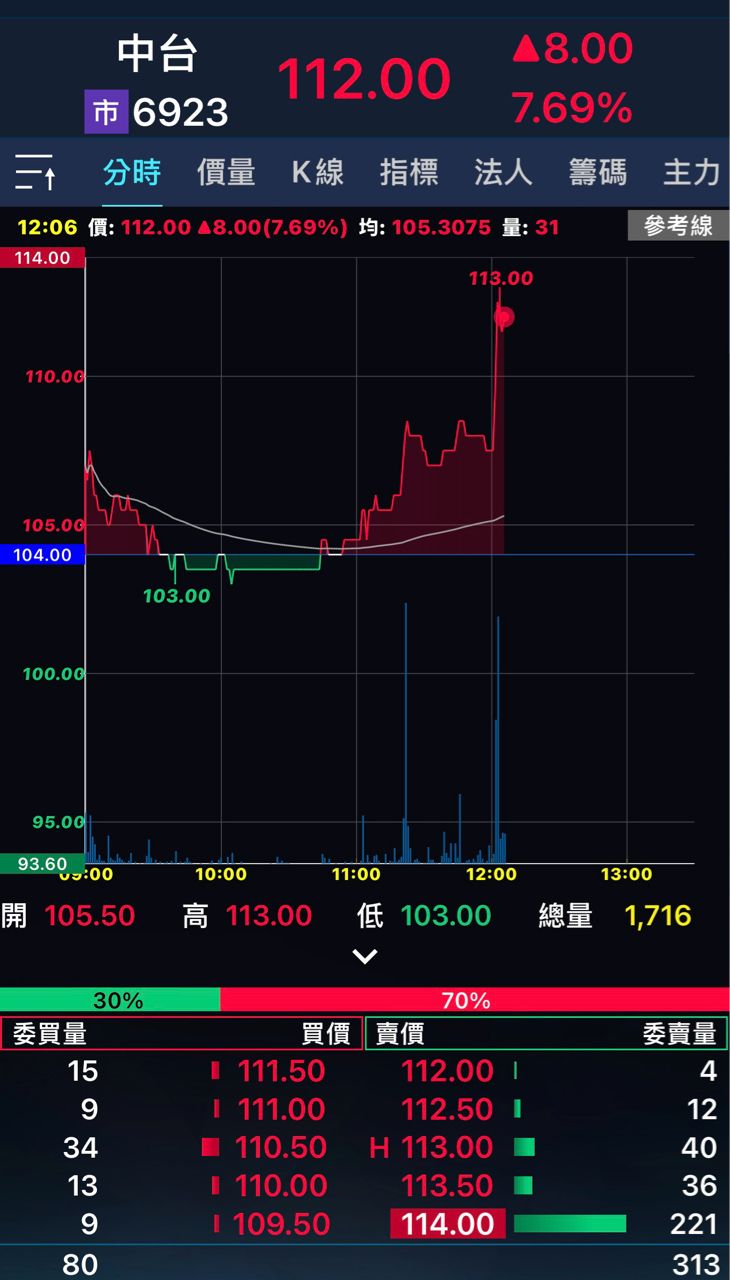Open the sort list icon
730x1280 pixels.
tap(36, 173)
